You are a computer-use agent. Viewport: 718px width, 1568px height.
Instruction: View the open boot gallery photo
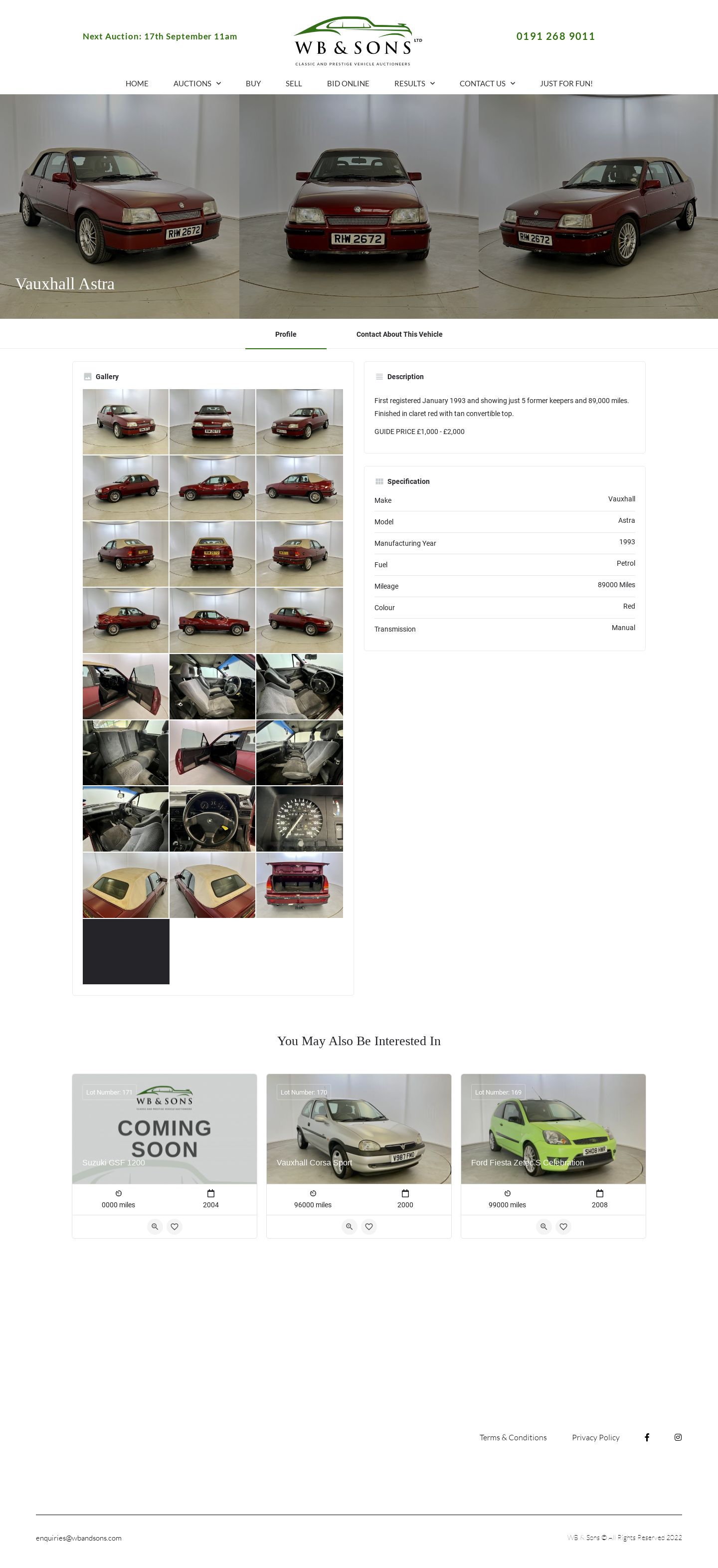pyautogui.click(x=299, y=885)
